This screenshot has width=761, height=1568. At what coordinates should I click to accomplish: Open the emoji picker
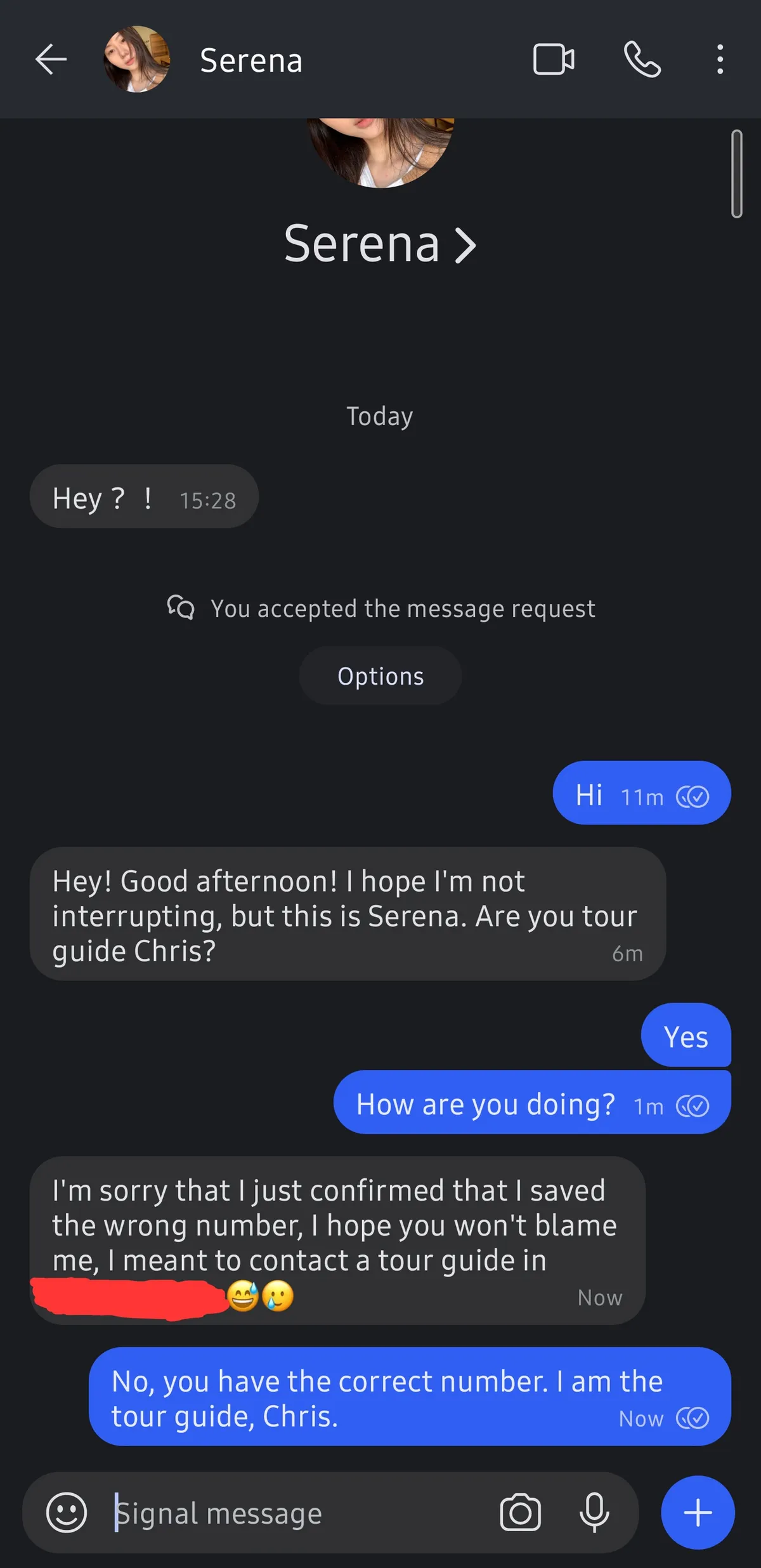click(x=66, y=1513)
